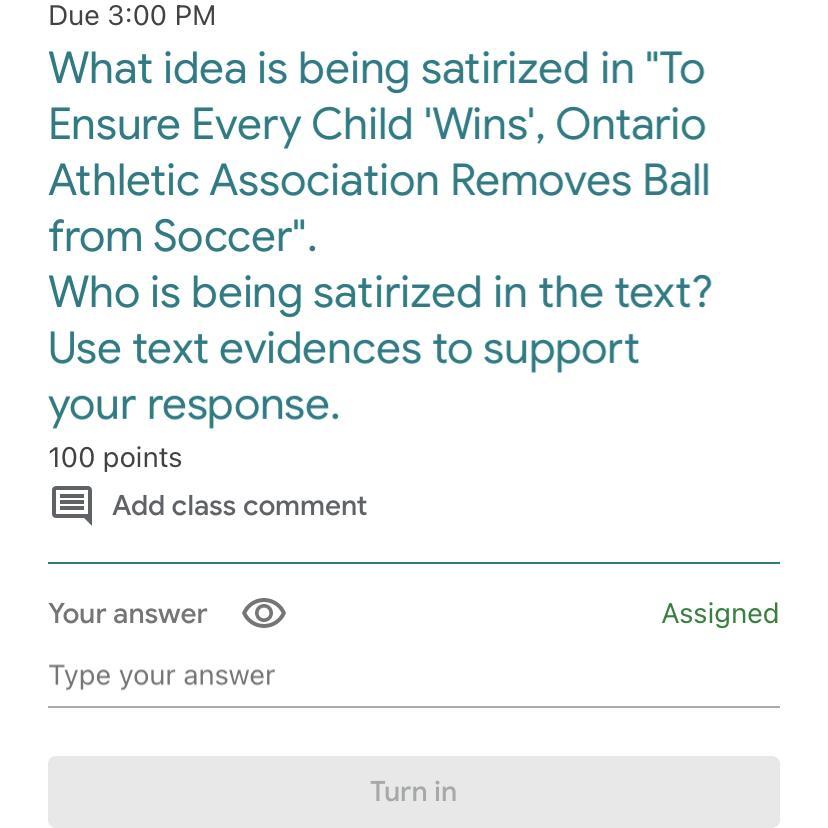Tap the Turn in button
Screen dimensions: 828x828
click(413, 791)
